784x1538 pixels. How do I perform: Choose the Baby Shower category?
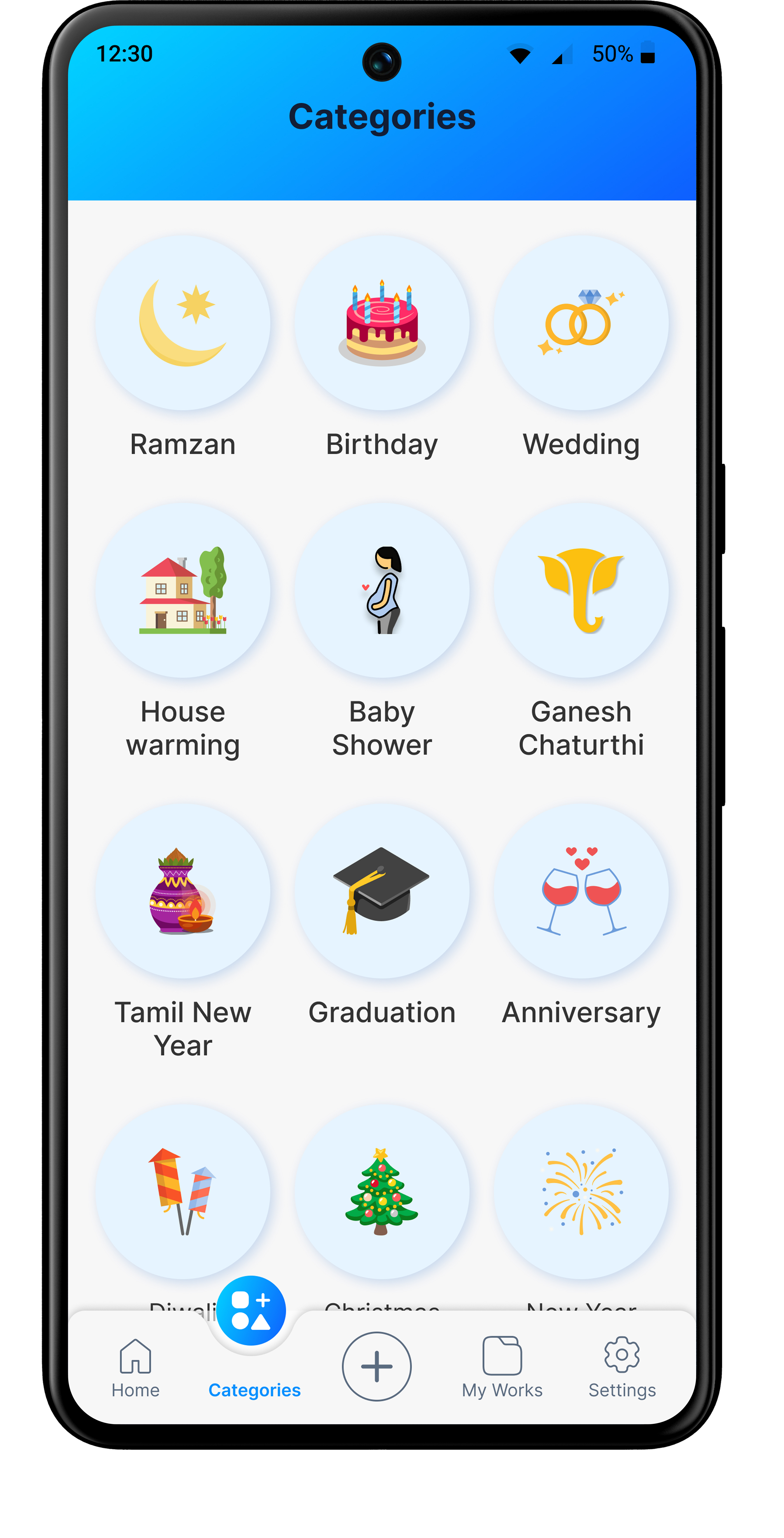tap(382, 590)
